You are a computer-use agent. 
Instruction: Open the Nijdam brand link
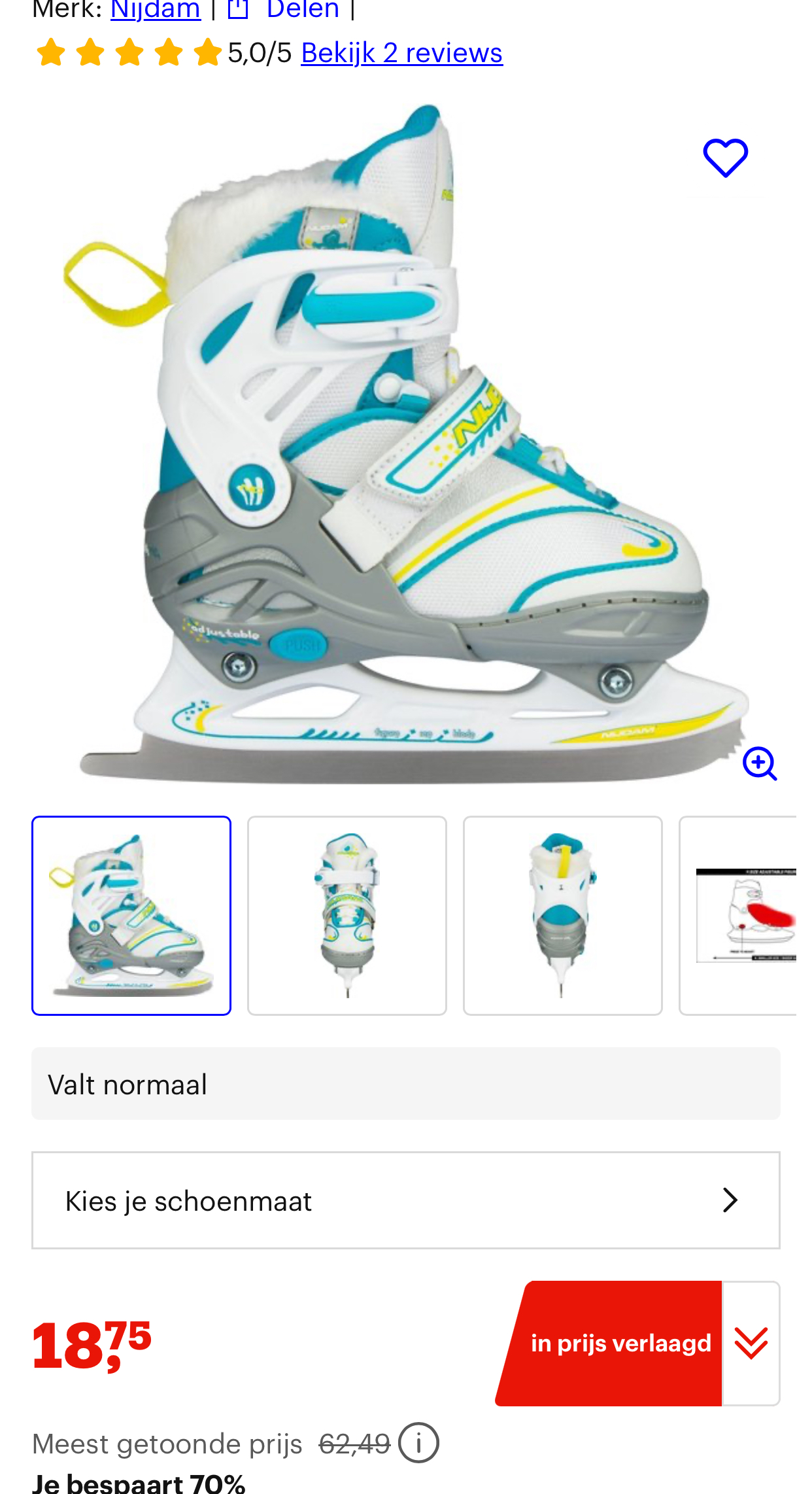click(156, 10)
